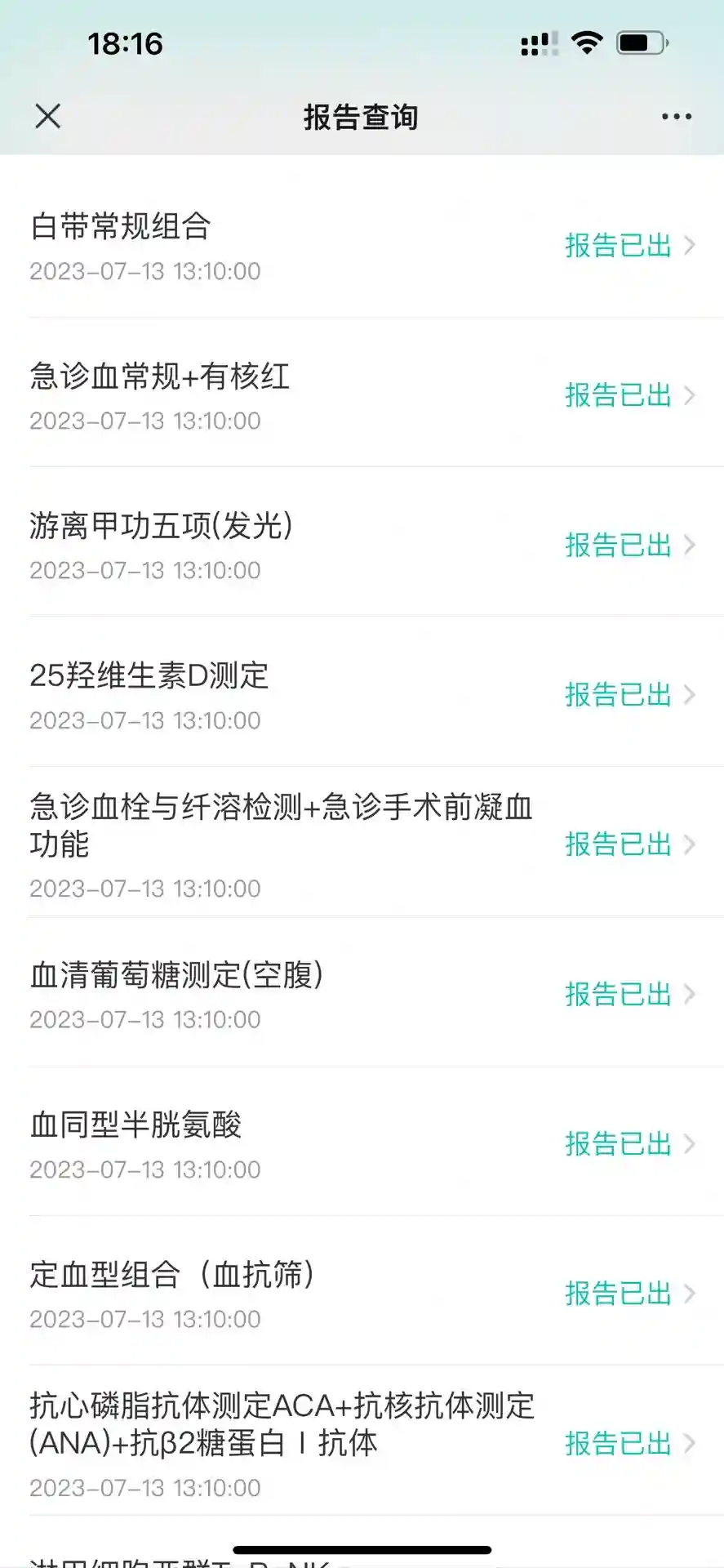Open 急诊血栓与纤溶检测+急诊手术前凝血功能 report
Image resolution: width=724 pixels, height=1568 pixels.
[362, 844]
